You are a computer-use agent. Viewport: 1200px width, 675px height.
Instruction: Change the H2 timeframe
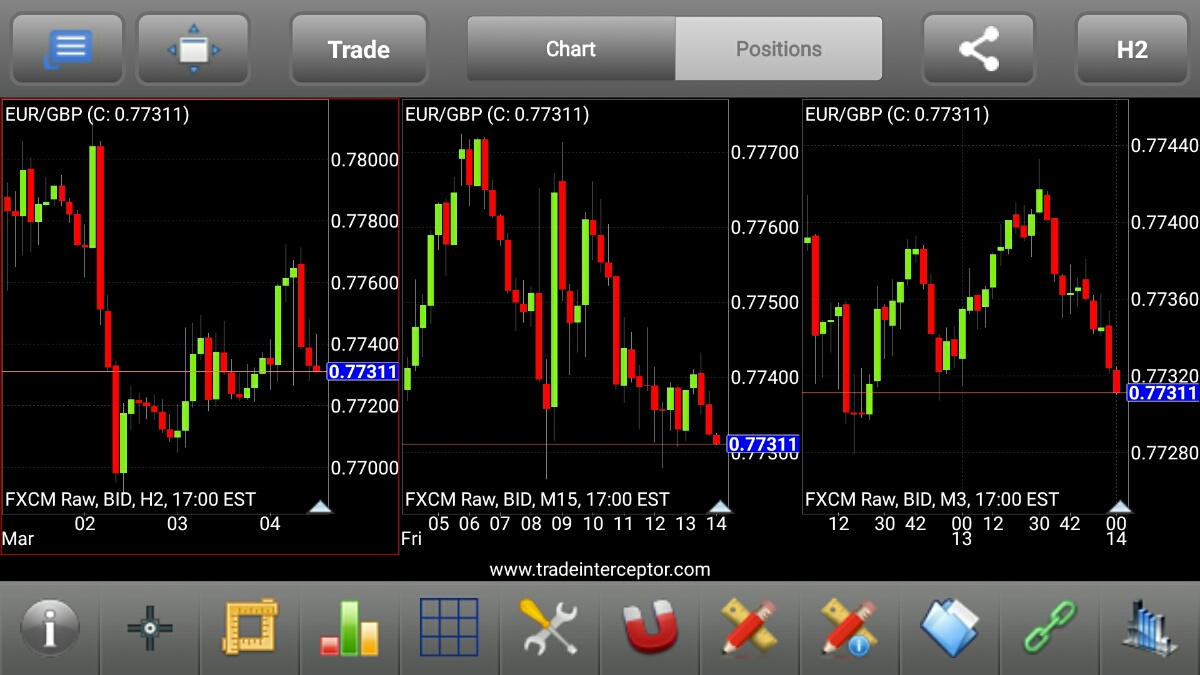1132,49
